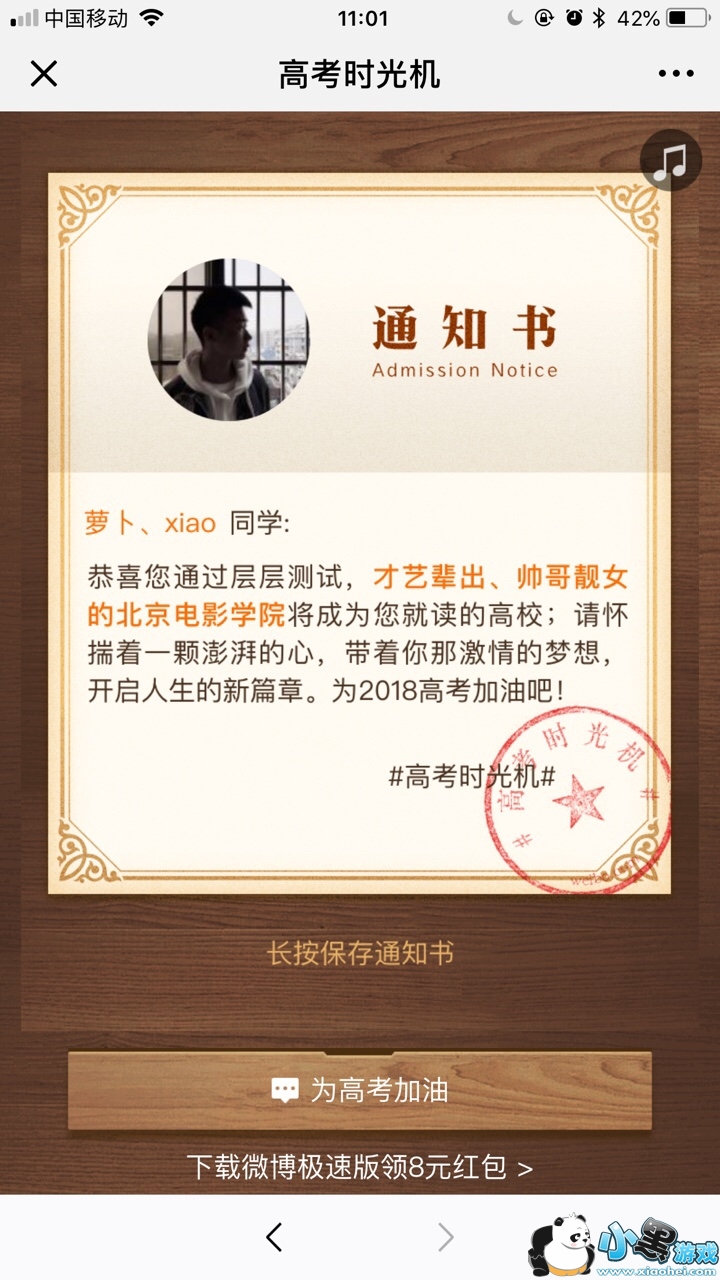Go back with the browser back arrow
The height and width of the screenshot is (1280, 720).
click(274, 1238)
